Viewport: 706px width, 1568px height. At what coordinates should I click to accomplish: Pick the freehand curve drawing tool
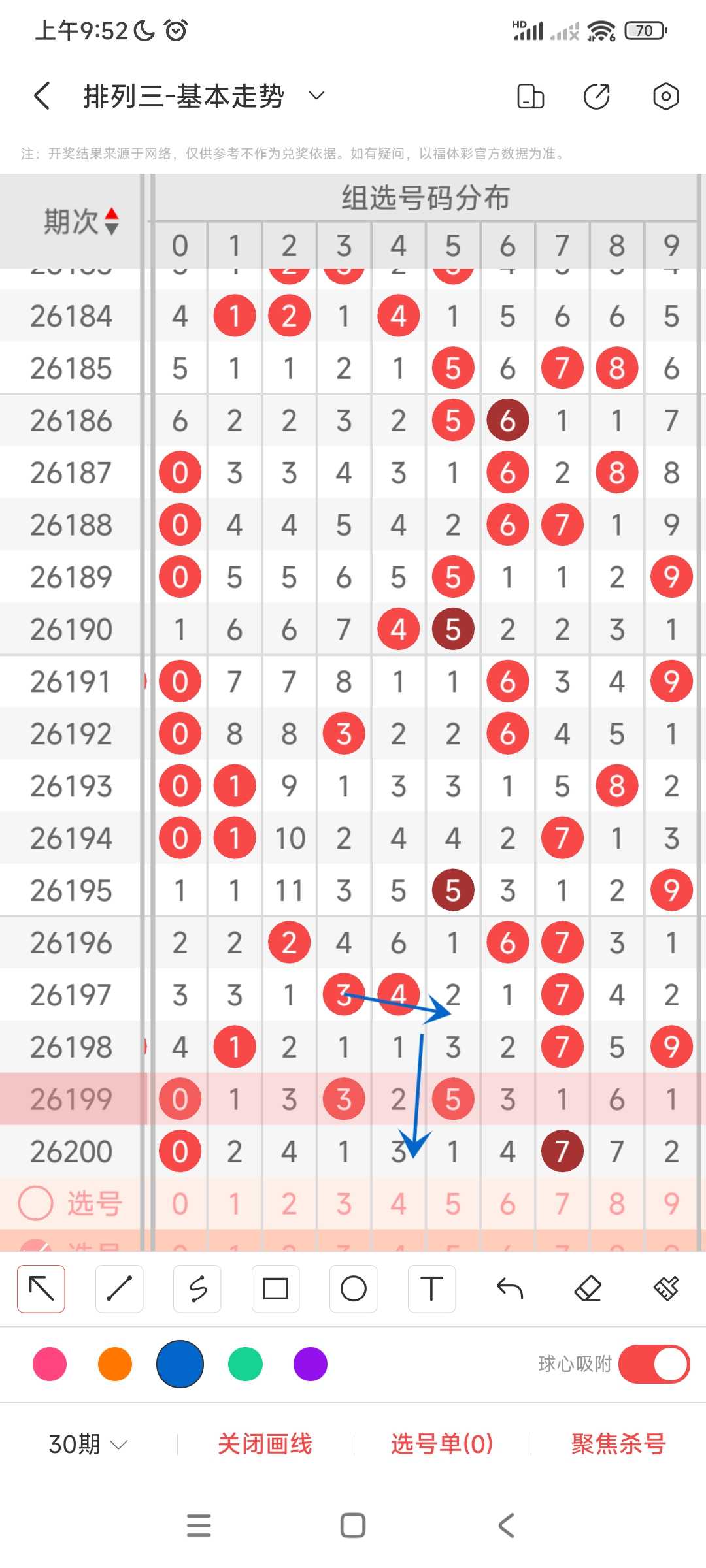[x=197, y=1289]
